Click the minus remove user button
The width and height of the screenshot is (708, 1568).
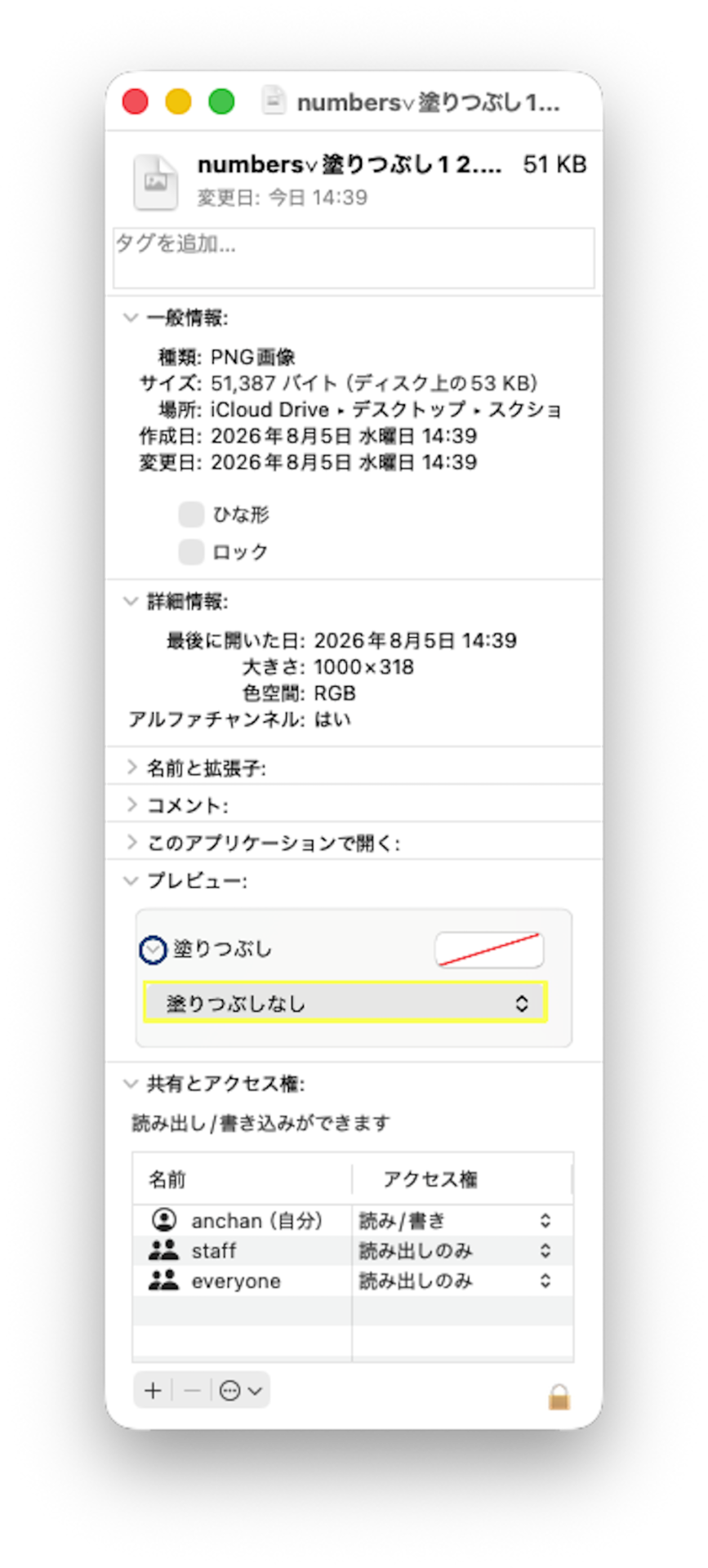(192, 1390)
